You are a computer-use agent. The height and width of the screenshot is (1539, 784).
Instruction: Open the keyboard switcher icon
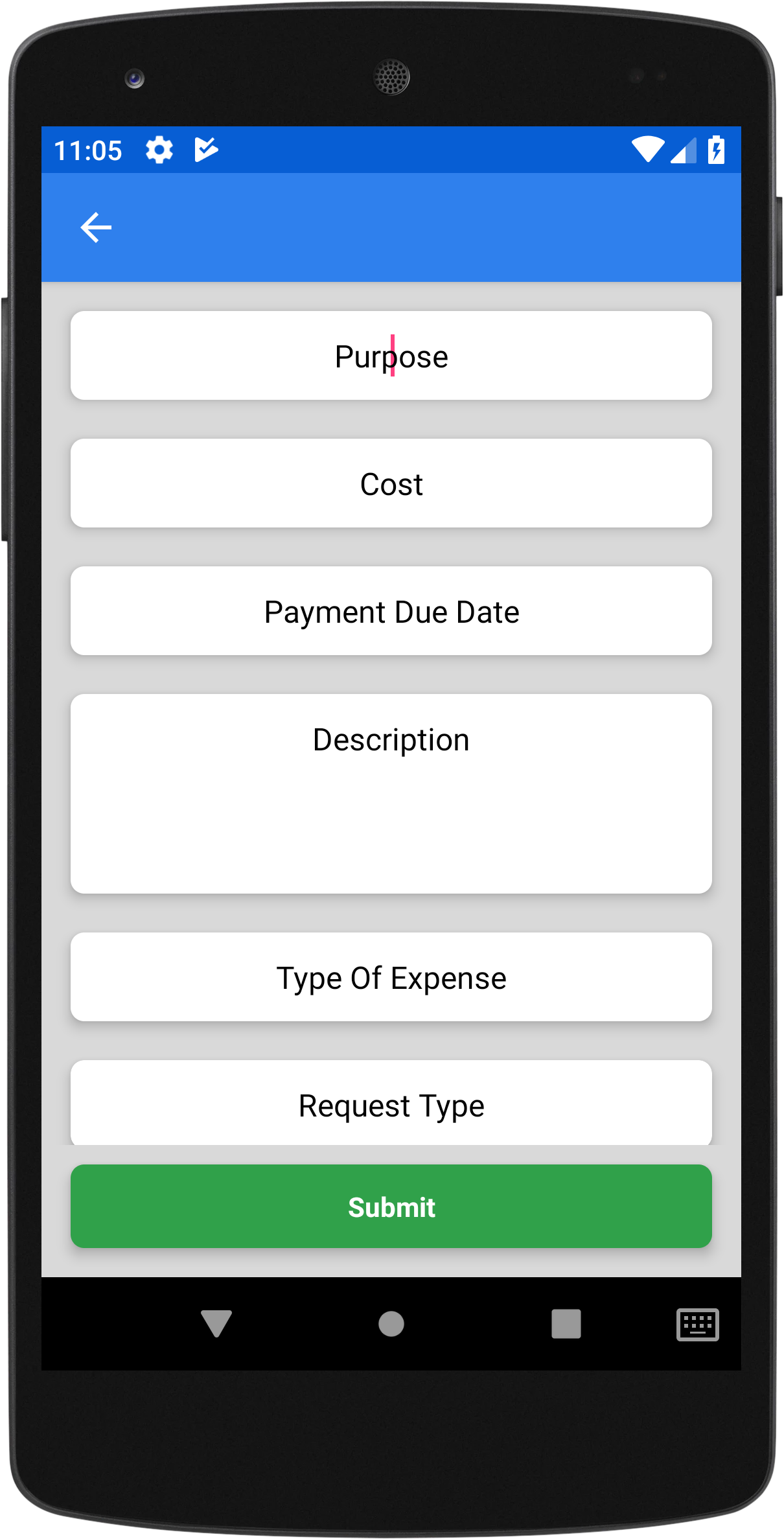tap(697, 1324)
